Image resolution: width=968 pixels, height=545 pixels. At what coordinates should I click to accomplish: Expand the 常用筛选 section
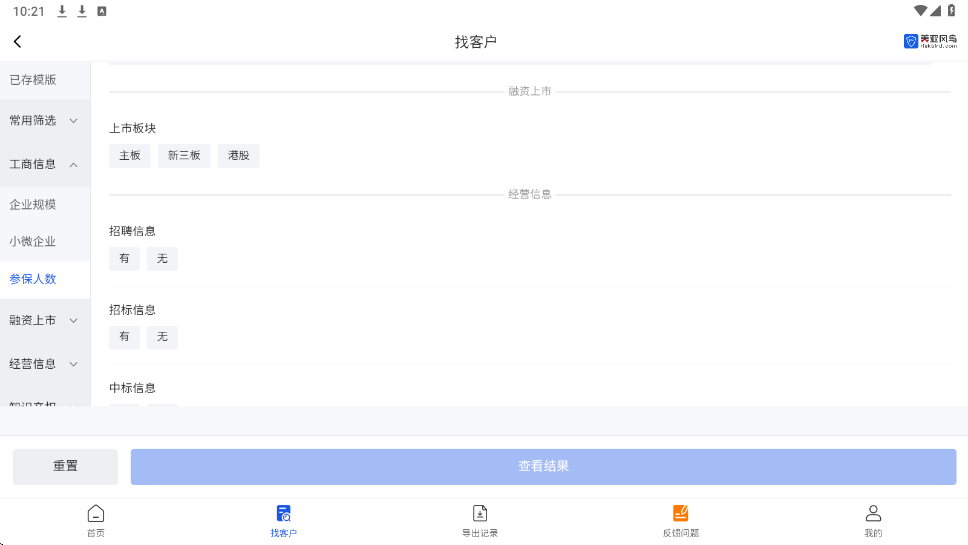pyautogui.click(x=45, y=120)
